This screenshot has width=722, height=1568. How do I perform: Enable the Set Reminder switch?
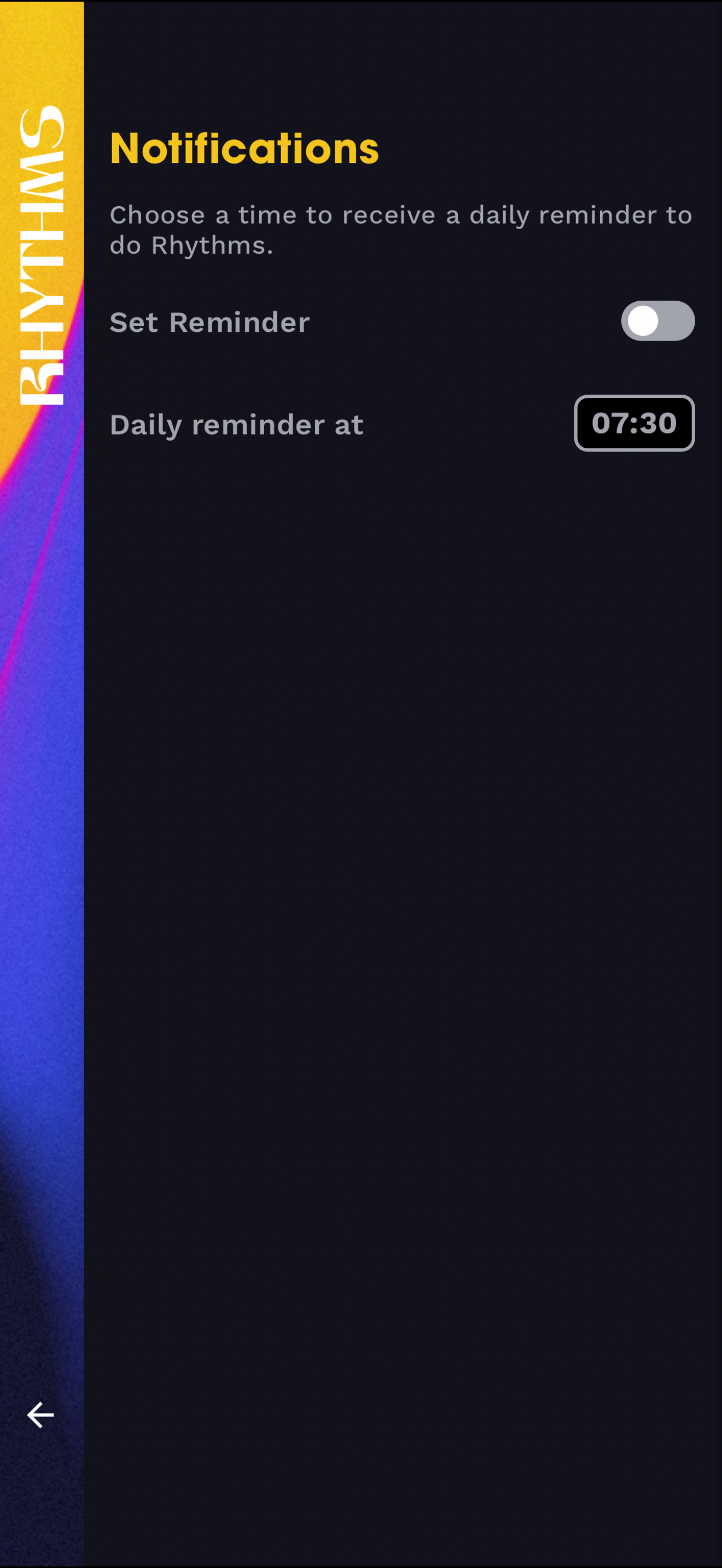click(657, 321)
